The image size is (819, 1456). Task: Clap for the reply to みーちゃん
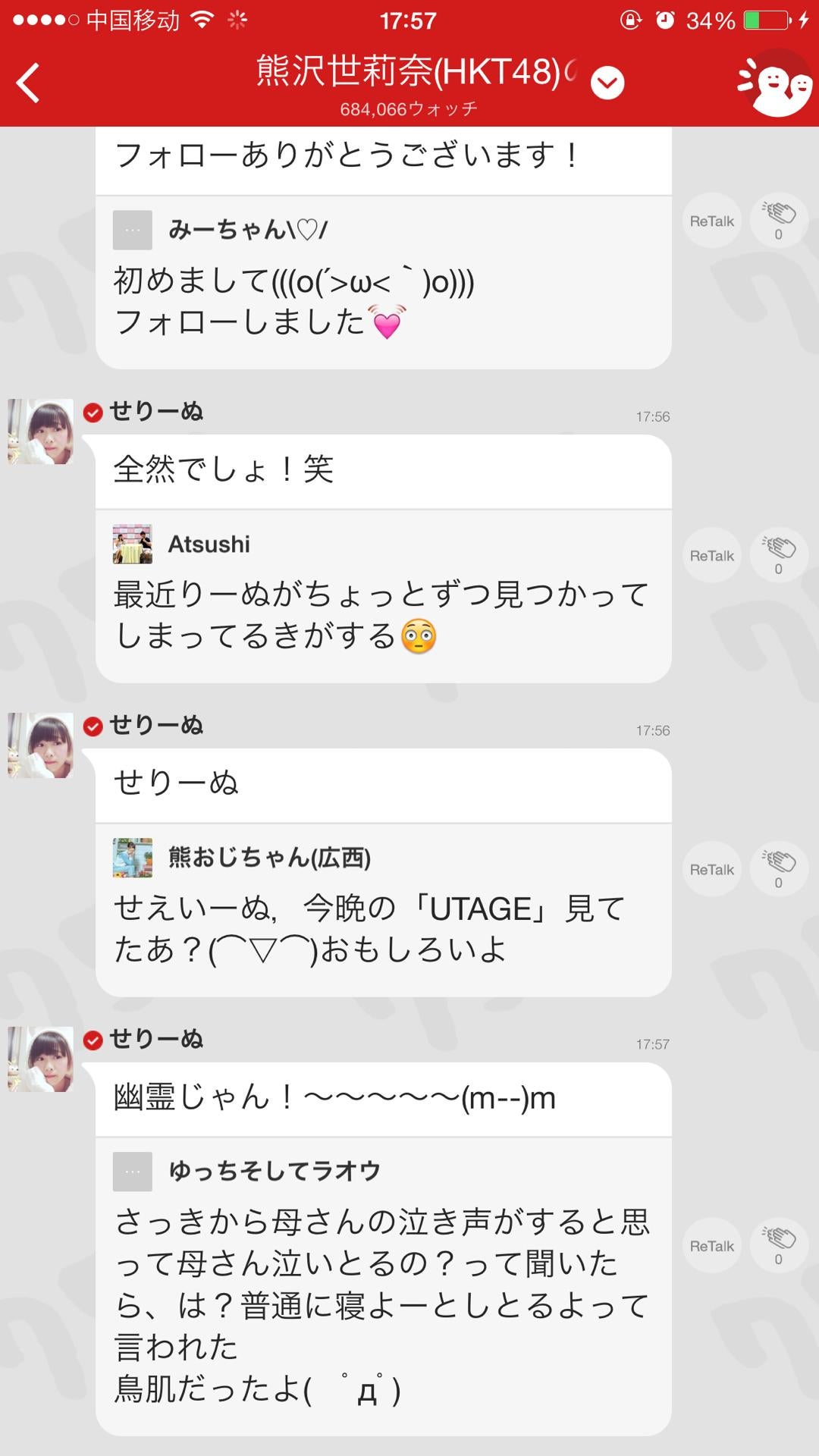(x=778, y=221)
